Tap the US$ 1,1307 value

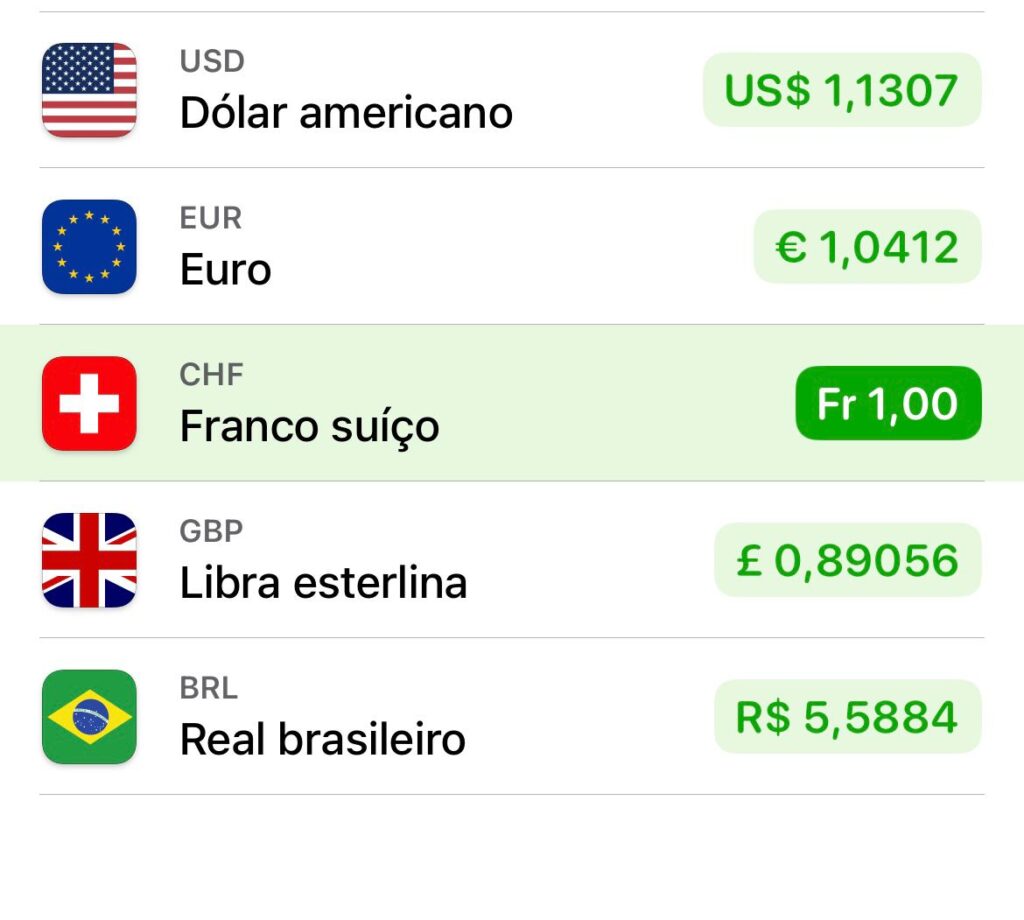click(842, 91)
